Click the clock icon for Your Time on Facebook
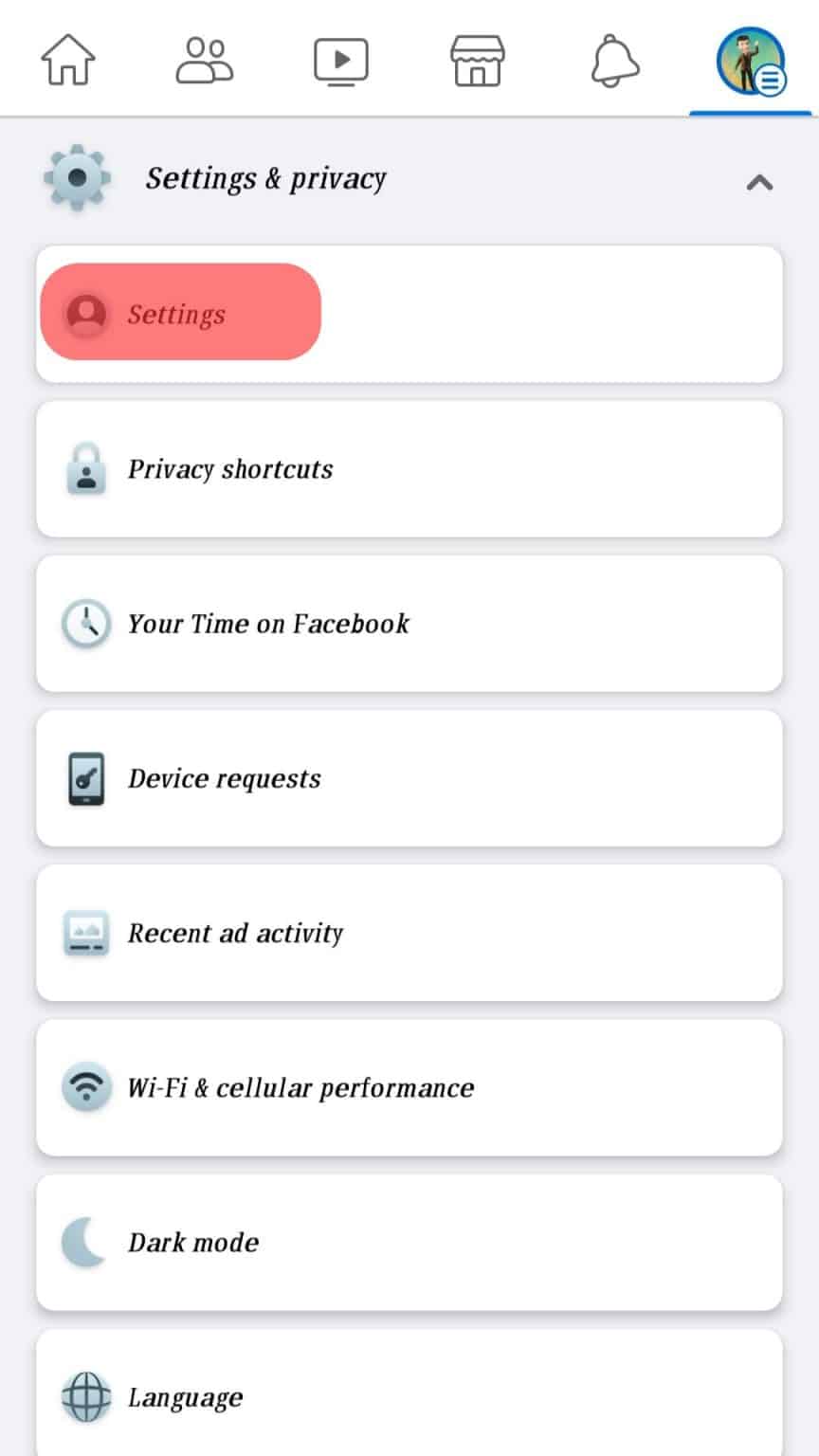Viewport: 819px width, 1456px height. point(86,623)
